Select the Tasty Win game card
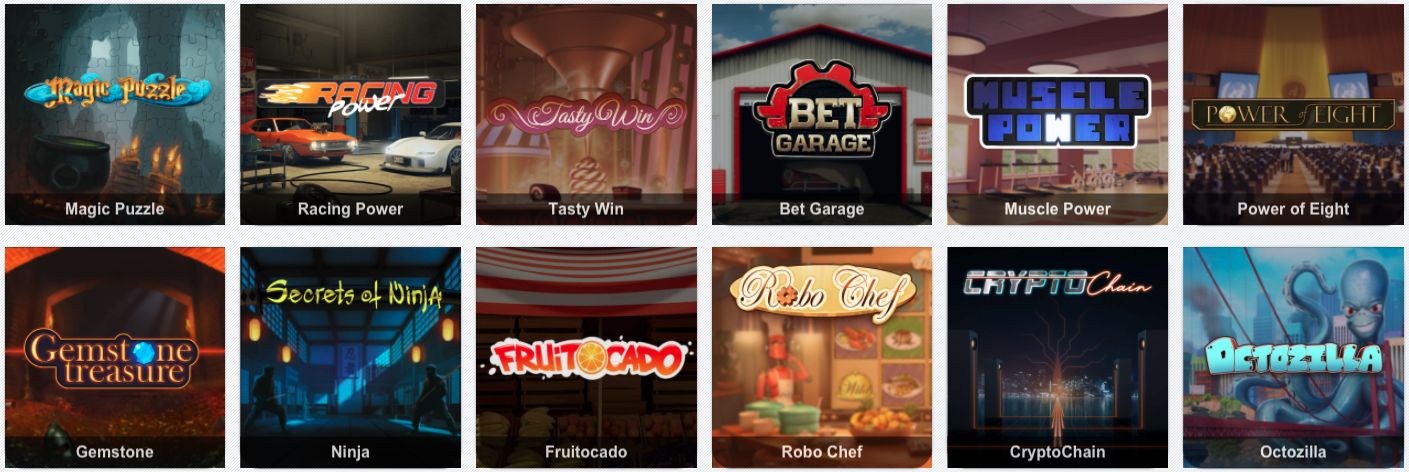This screenshot has width=1409, height=472. [x=586, y=114]
